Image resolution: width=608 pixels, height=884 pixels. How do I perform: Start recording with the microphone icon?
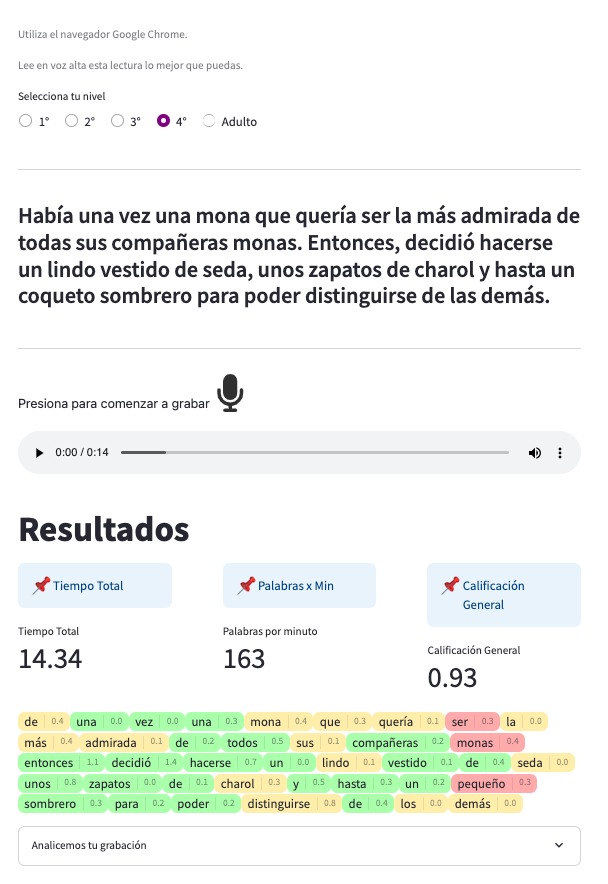point(231,393)
